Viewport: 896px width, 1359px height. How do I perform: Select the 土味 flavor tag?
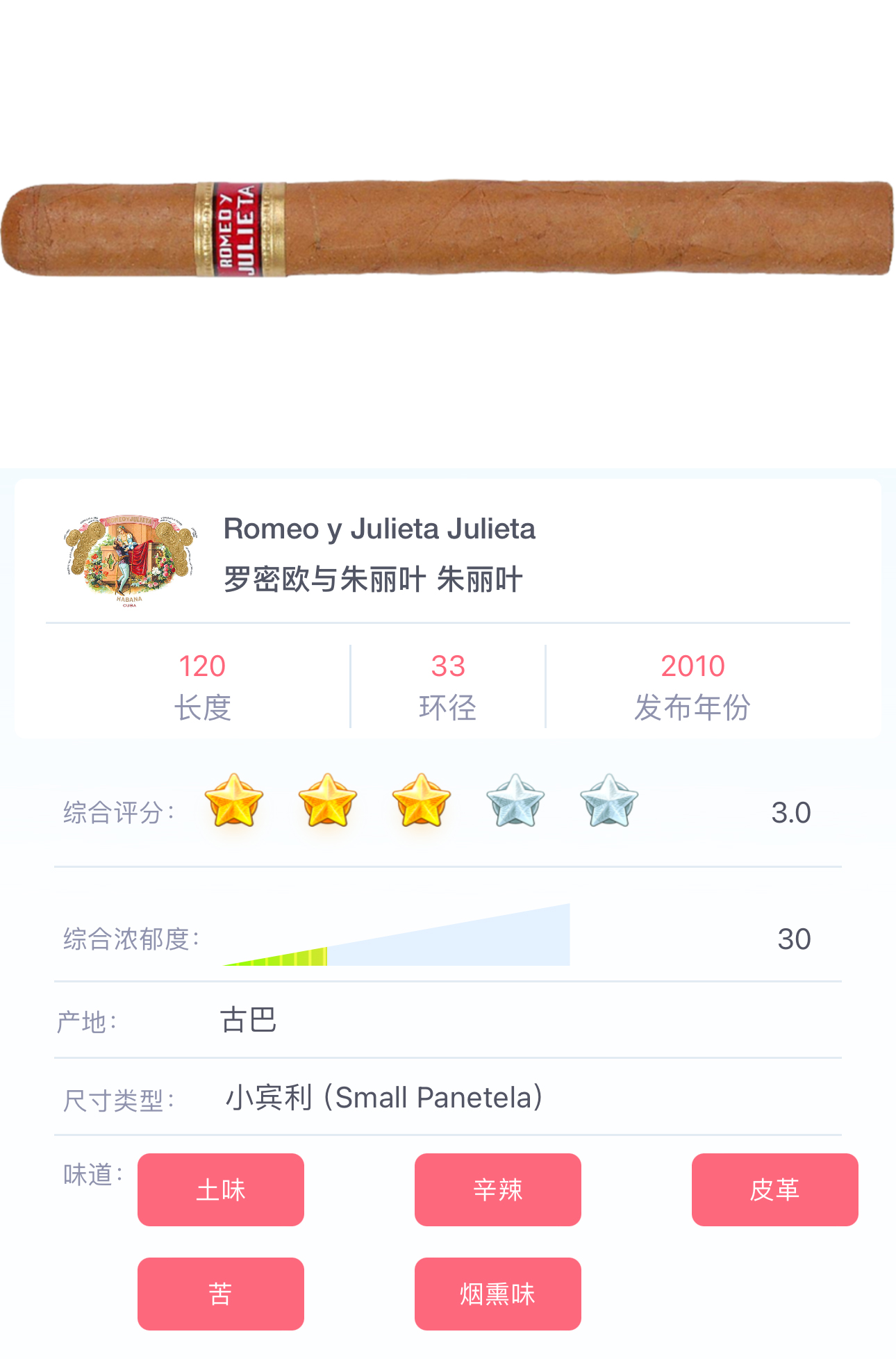pyautogui.click(x=220, y=1189)
